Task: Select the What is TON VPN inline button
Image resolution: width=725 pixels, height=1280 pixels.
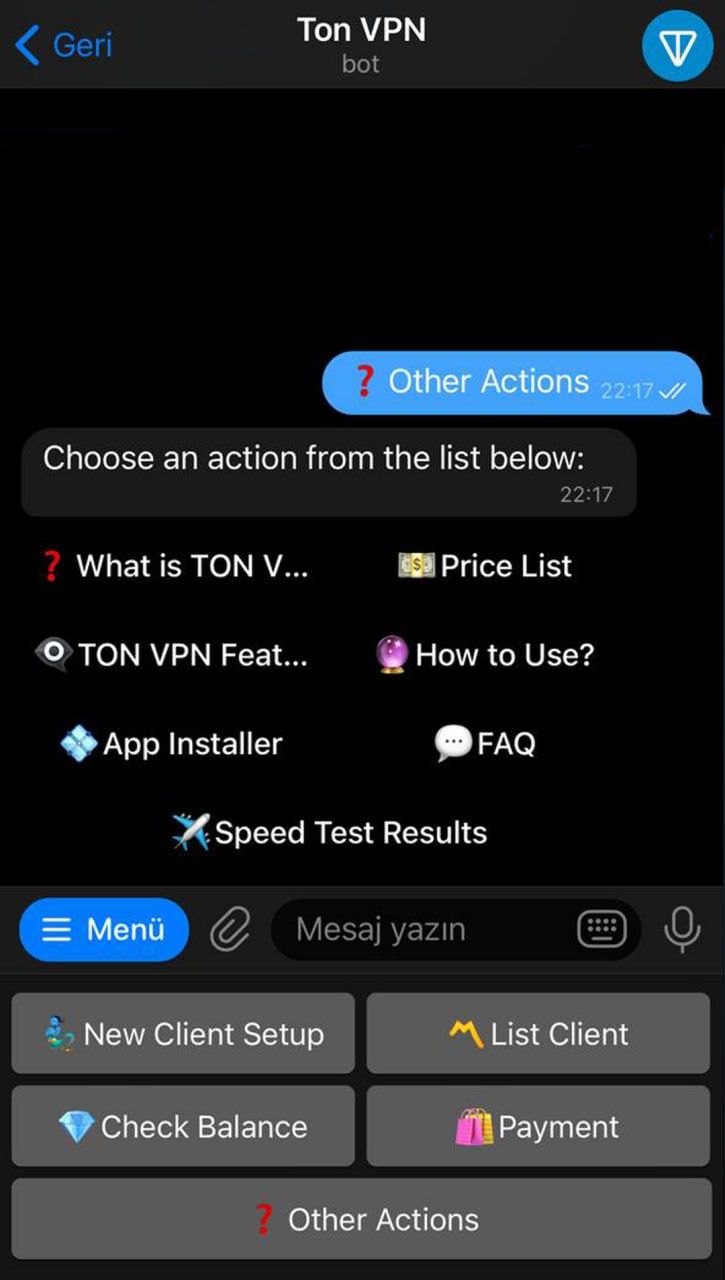Action: [x=174, y=566]
